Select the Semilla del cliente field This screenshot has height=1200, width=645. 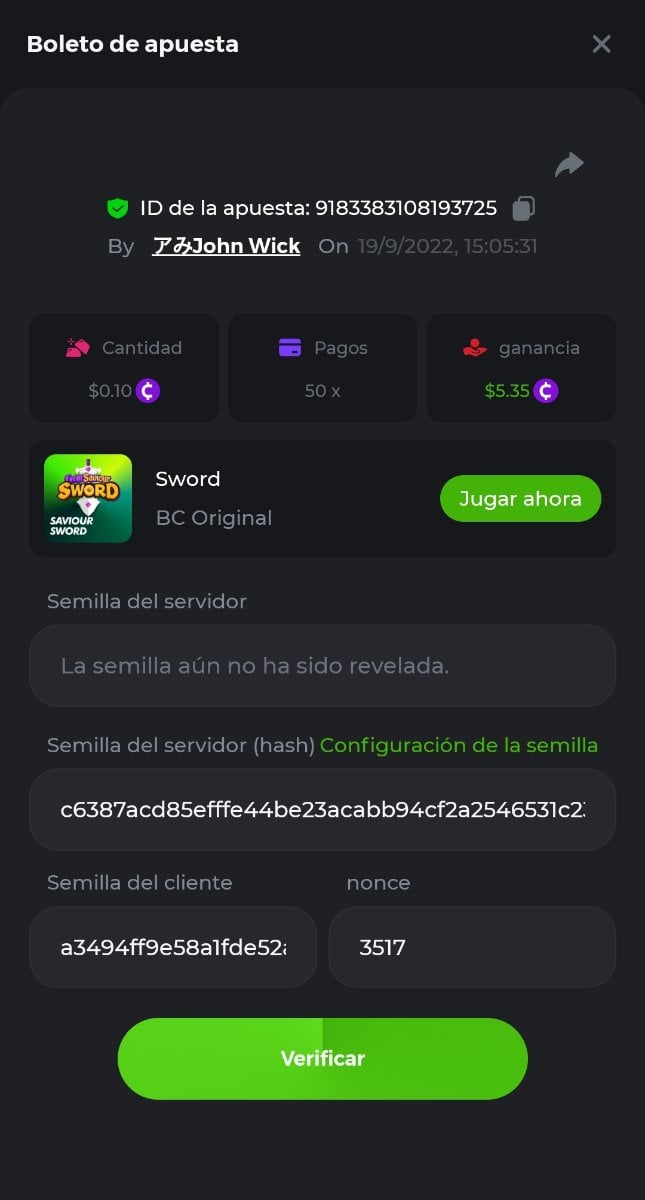tap(173, 947)
